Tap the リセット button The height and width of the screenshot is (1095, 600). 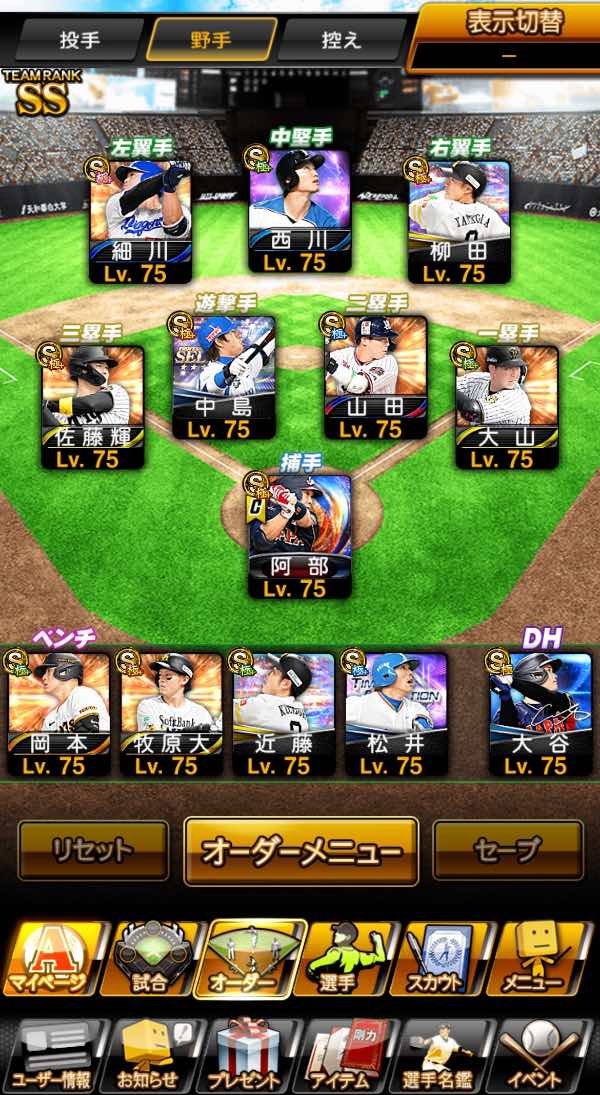pos(94,851)
